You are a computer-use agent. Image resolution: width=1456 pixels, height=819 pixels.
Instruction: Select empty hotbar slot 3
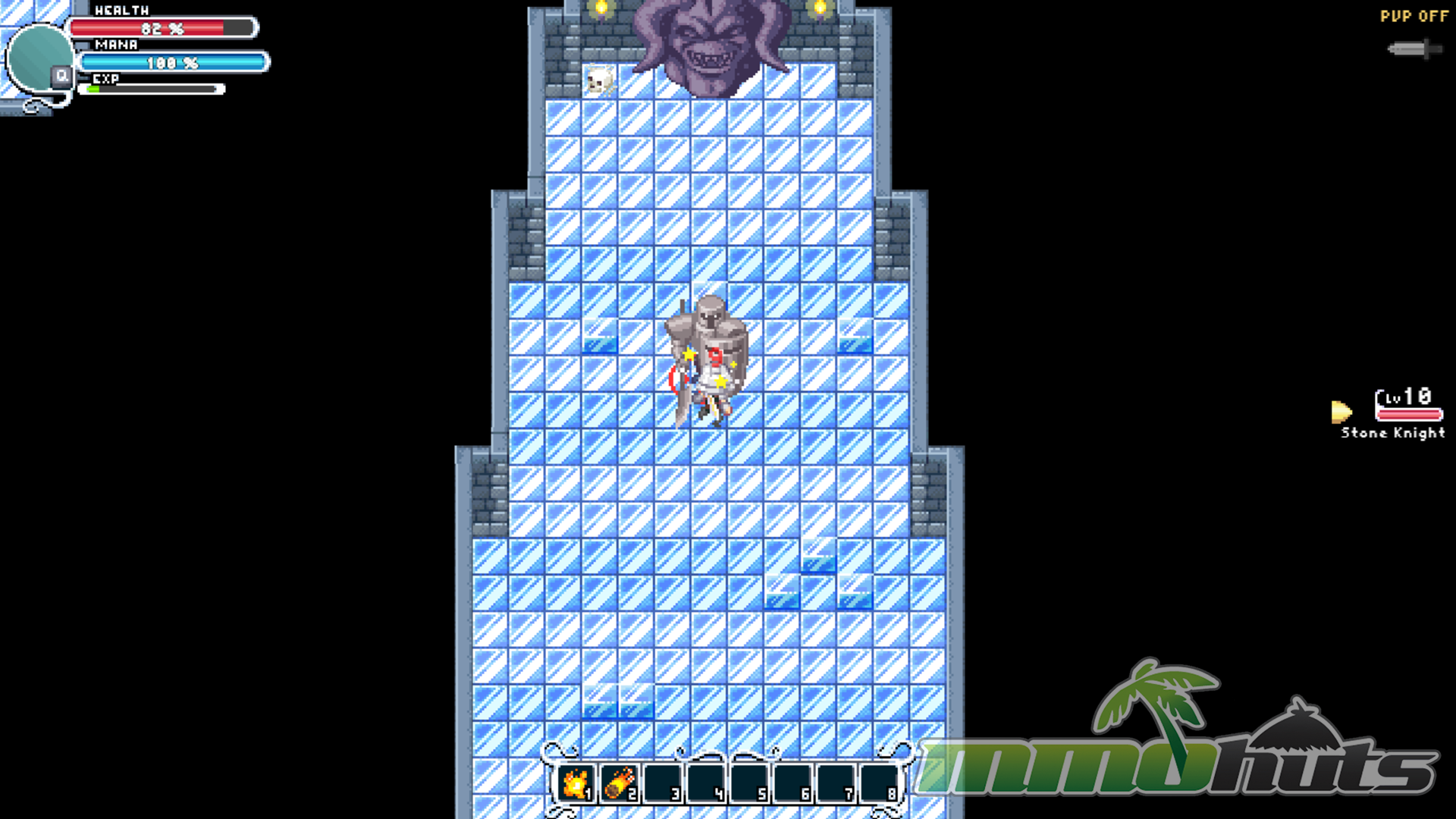coord(662,783)
